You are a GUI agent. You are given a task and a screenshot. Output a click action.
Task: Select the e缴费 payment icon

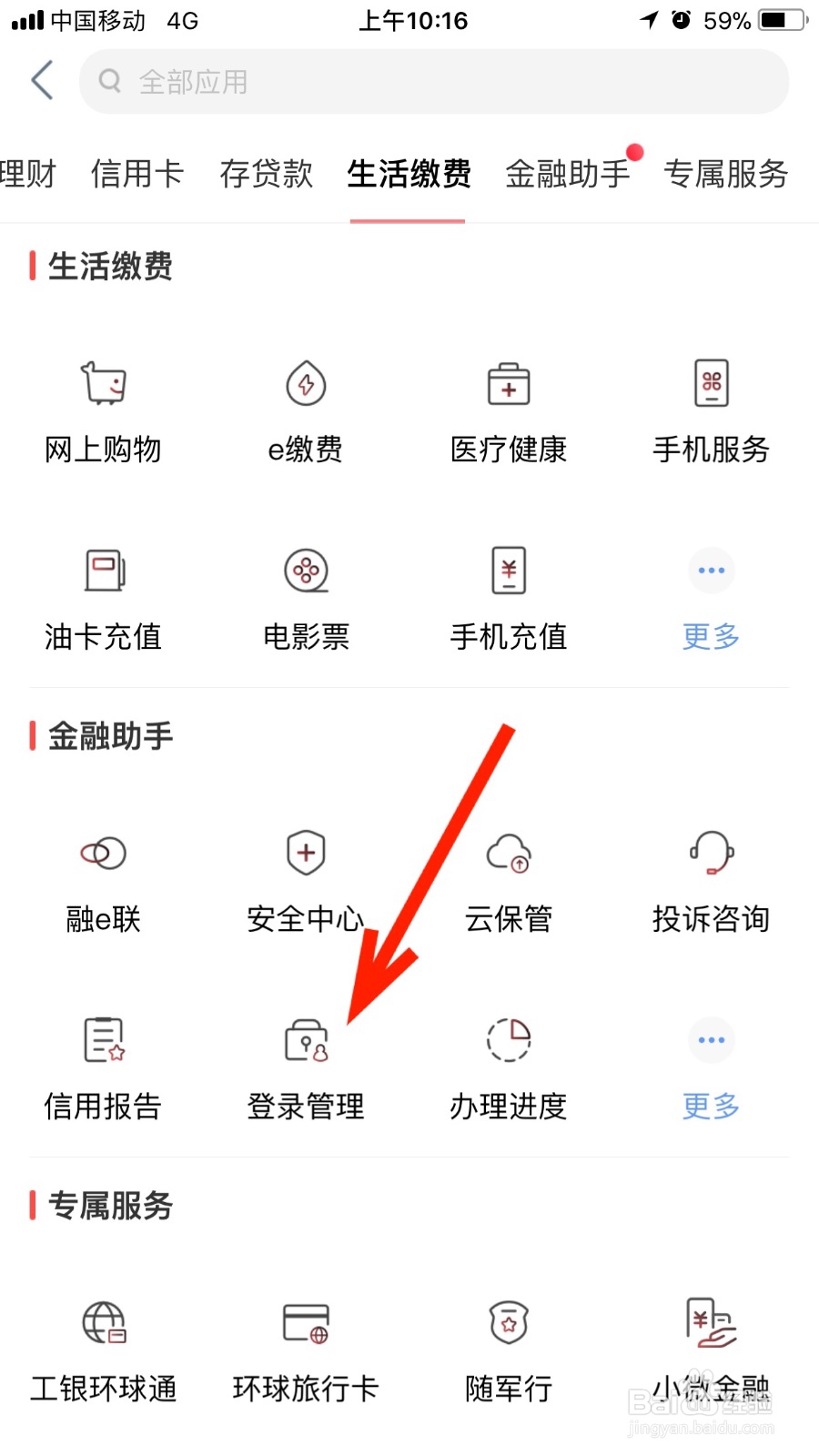pos(305,409)
